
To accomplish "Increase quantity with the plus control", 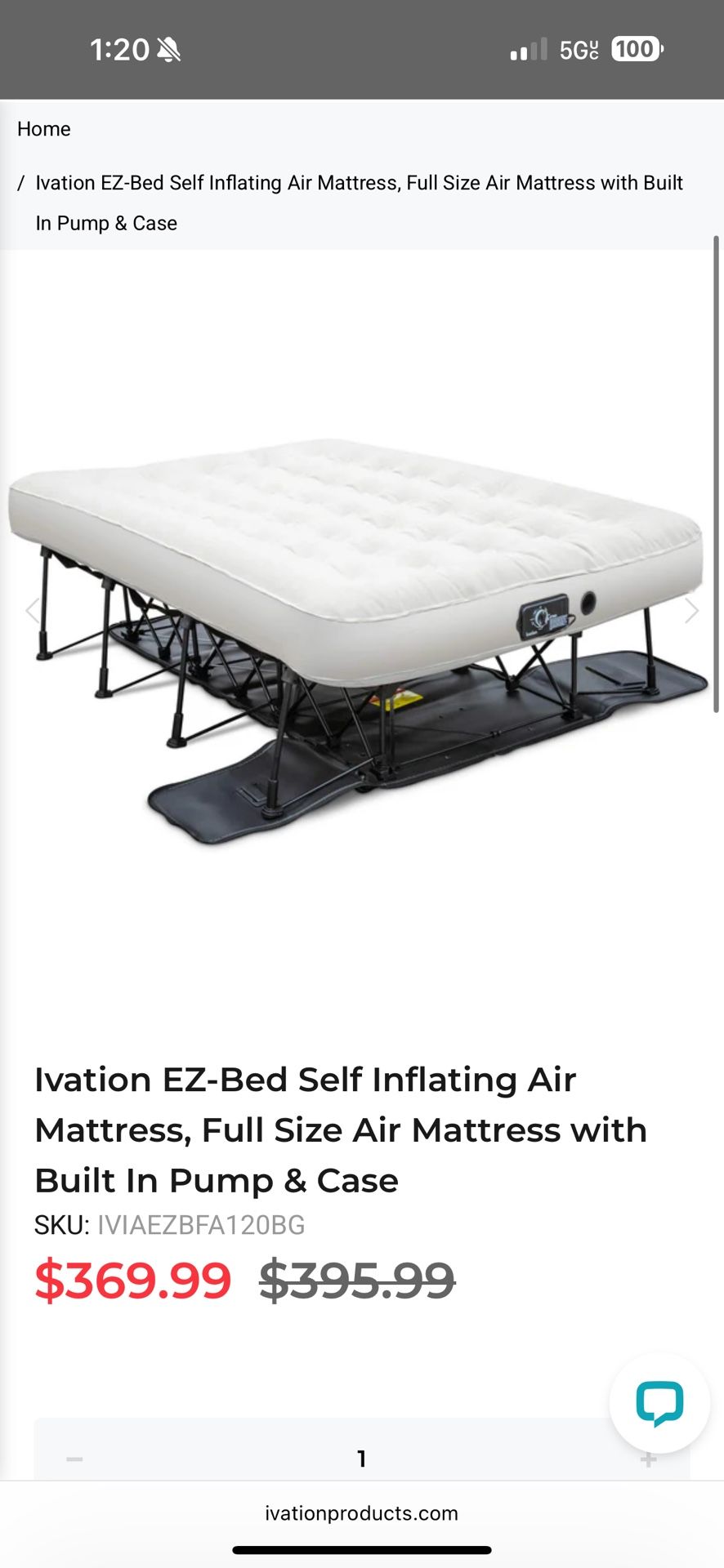I will [648, 1458].
